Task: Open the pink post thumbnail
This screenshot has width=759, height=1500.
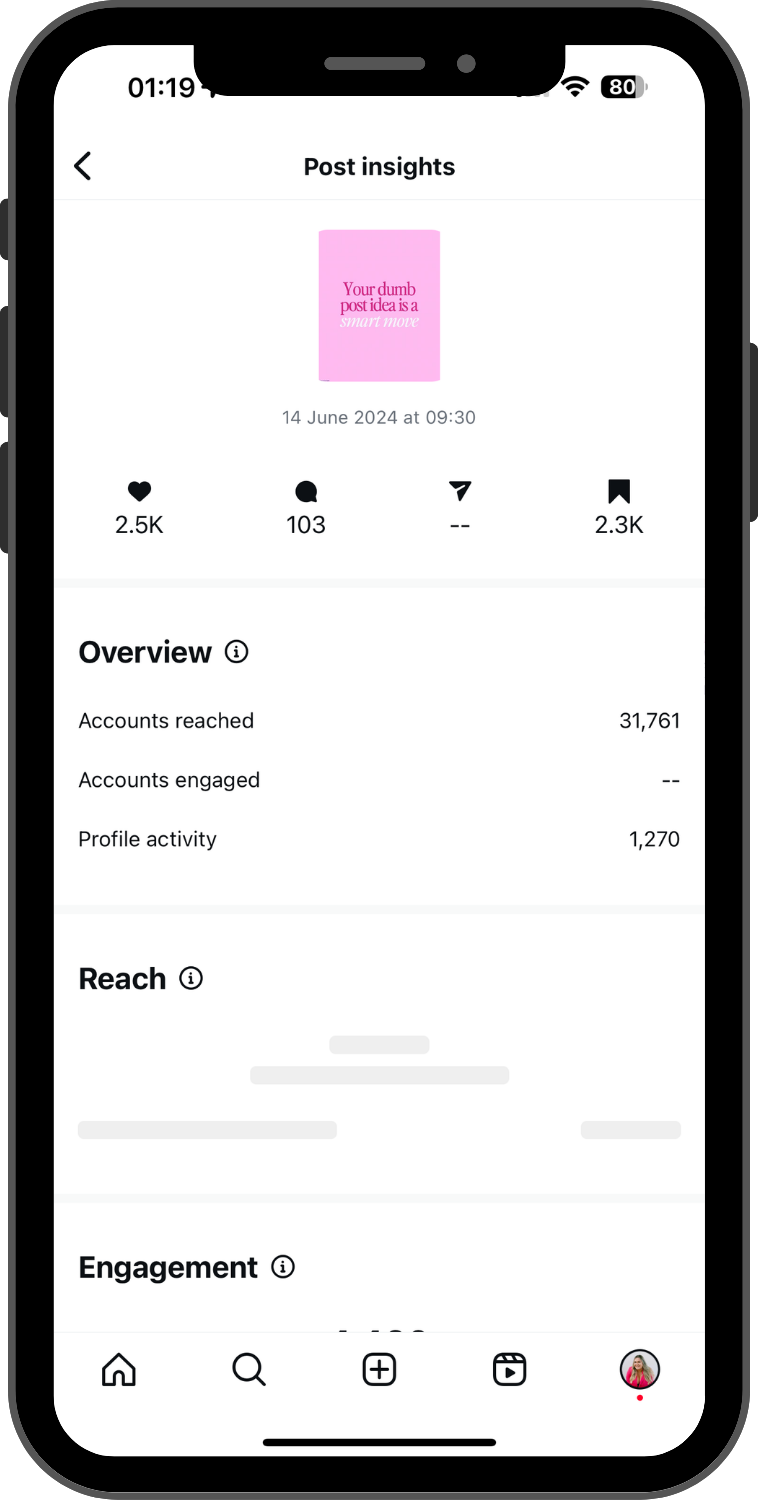Action: 379,305
